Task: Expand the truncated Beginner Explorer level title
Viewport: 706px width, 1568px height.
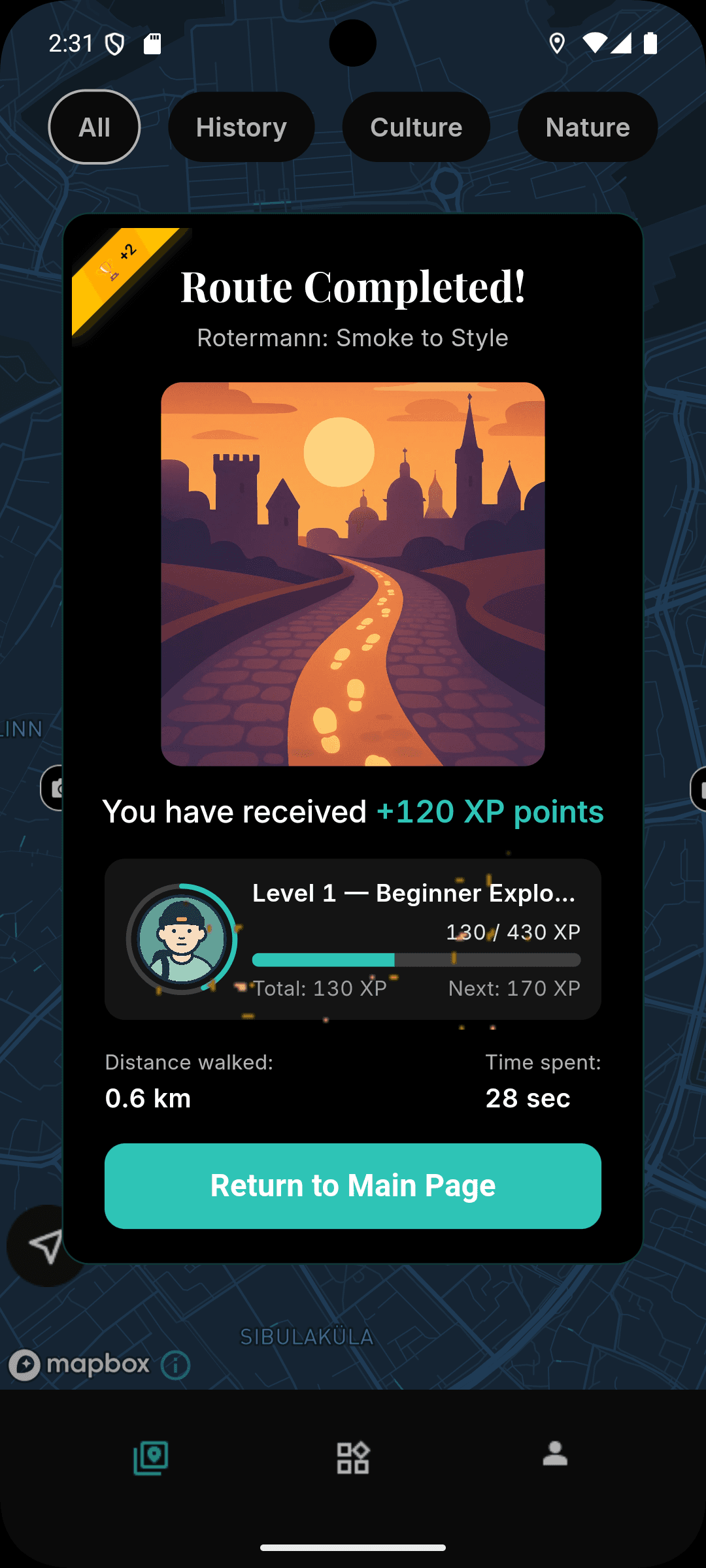Action: [x=414, y=892]
